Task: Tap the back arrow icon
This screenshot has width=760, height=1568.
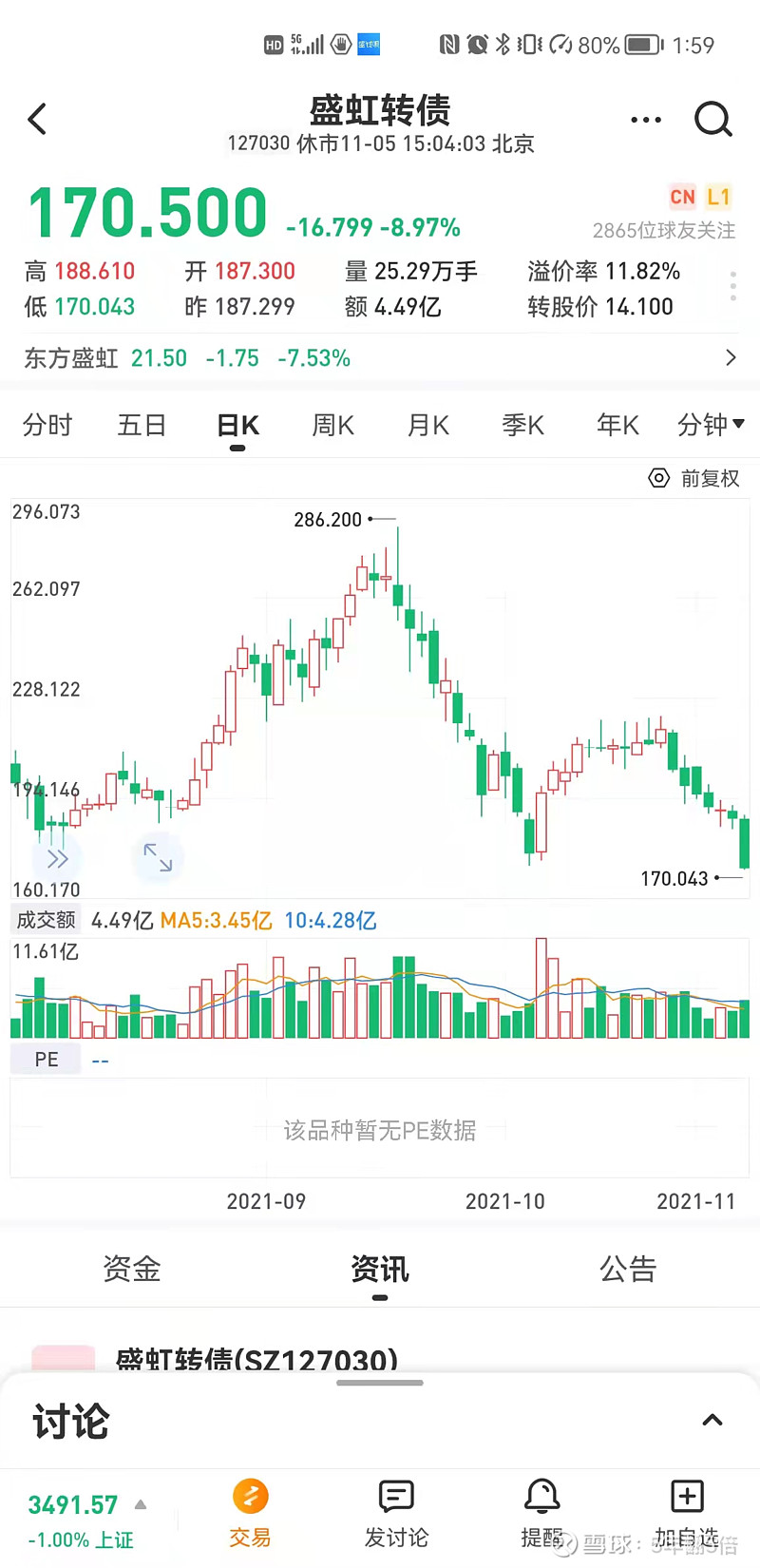Action: click(x=36, y=119)
